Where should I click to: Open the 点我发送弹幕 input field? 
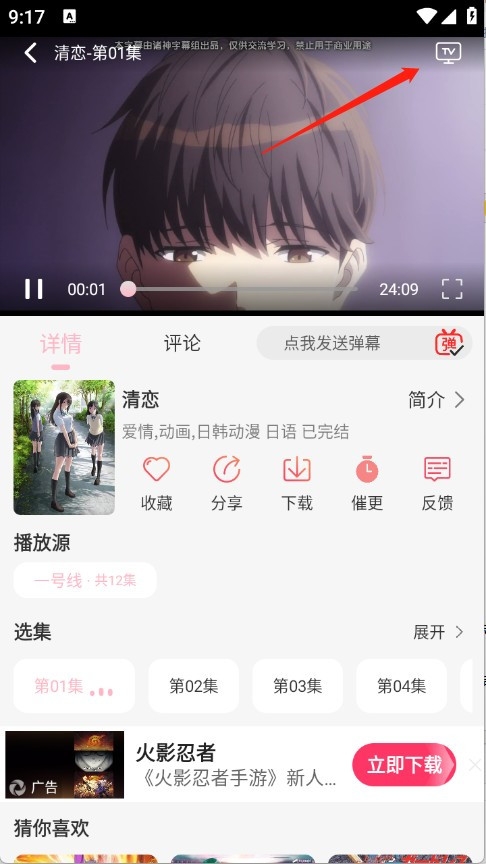click(332, 343)
